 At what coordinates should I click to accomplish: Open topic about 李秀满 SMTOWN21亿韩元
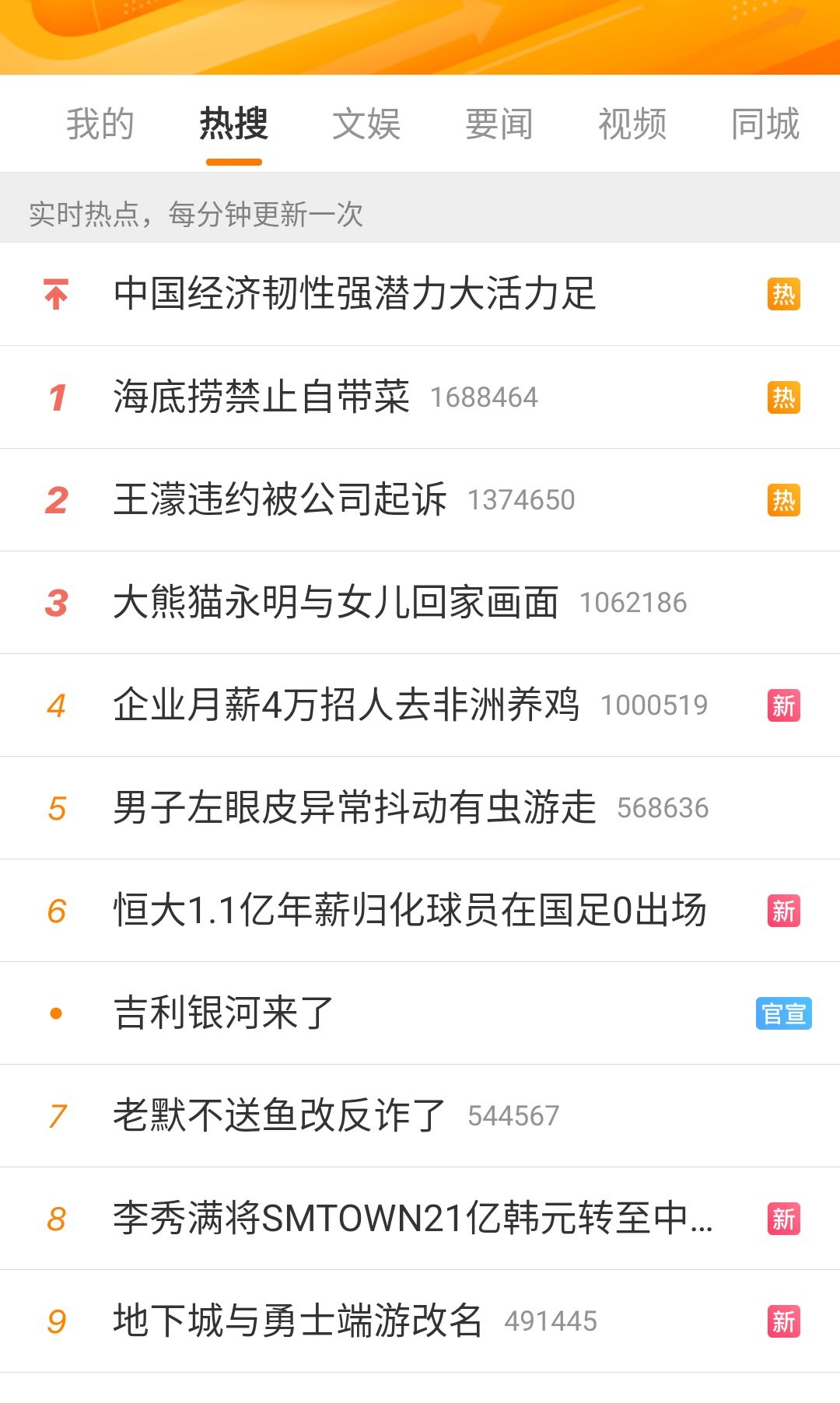(420, 1219)
